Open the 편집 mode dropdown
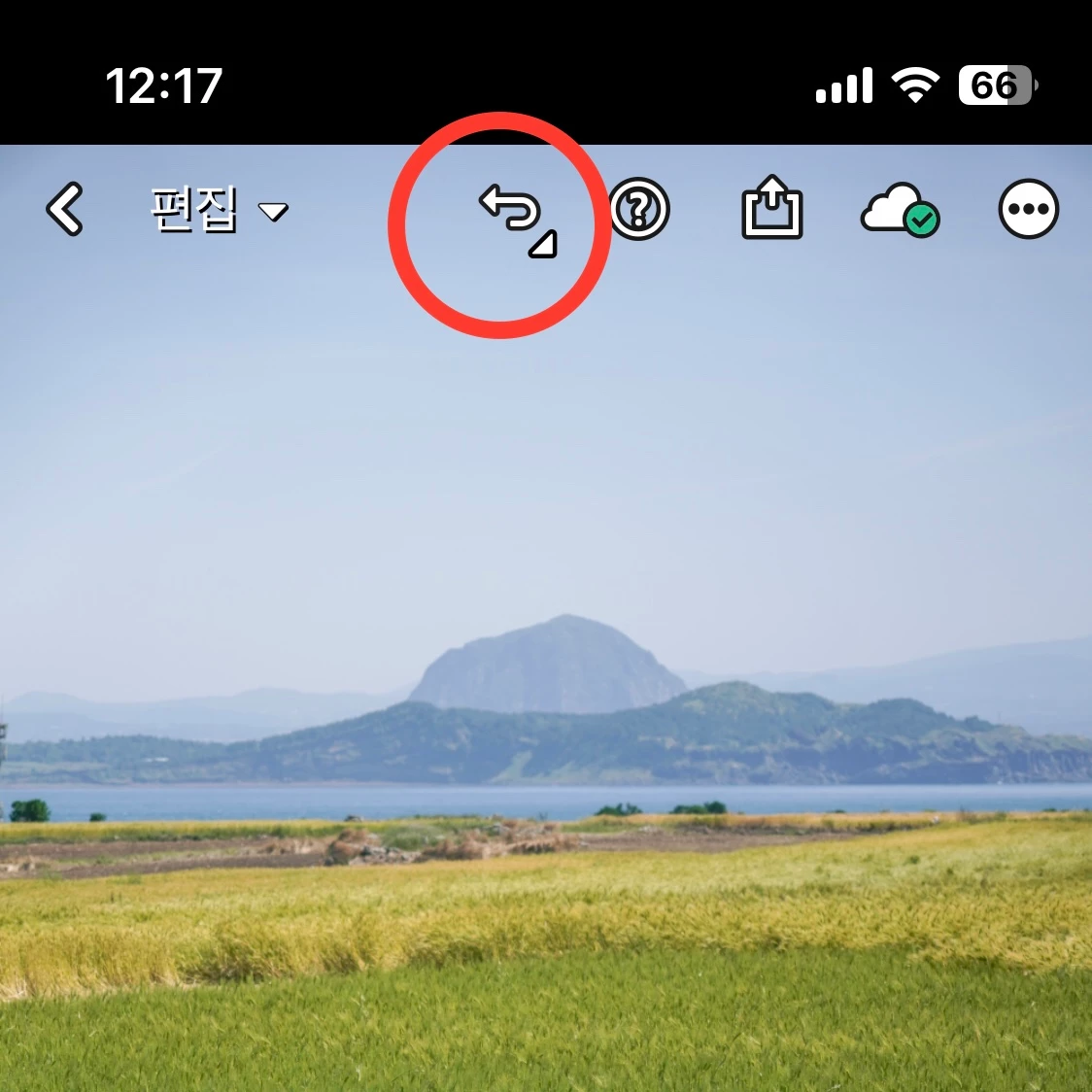The width and height of the screenshot is (1092, 1092). (x=219, y=210)
